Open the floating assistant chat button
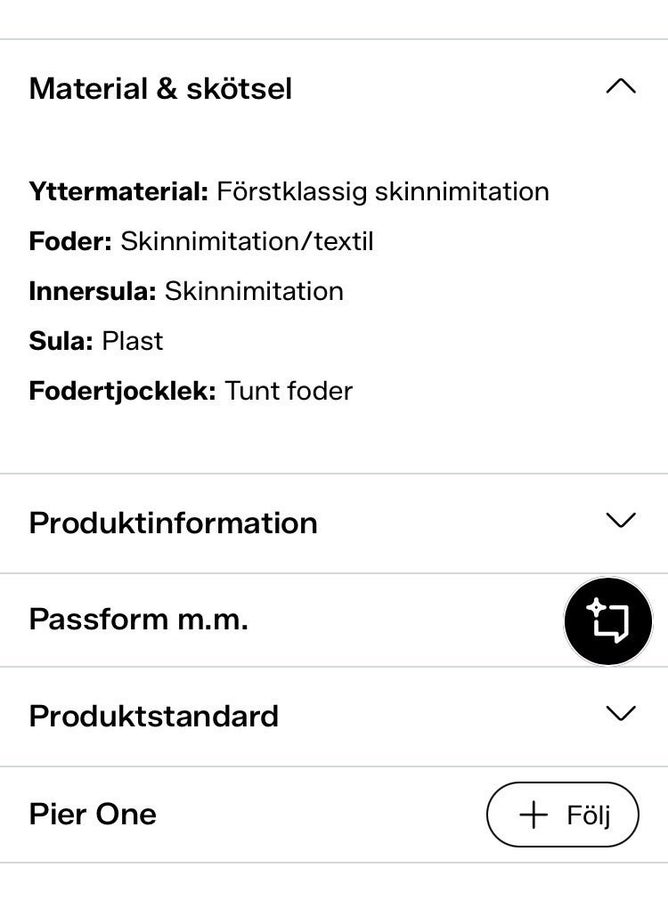The height and width of the screenshot is (900, 668). click(x=608, y=621)
